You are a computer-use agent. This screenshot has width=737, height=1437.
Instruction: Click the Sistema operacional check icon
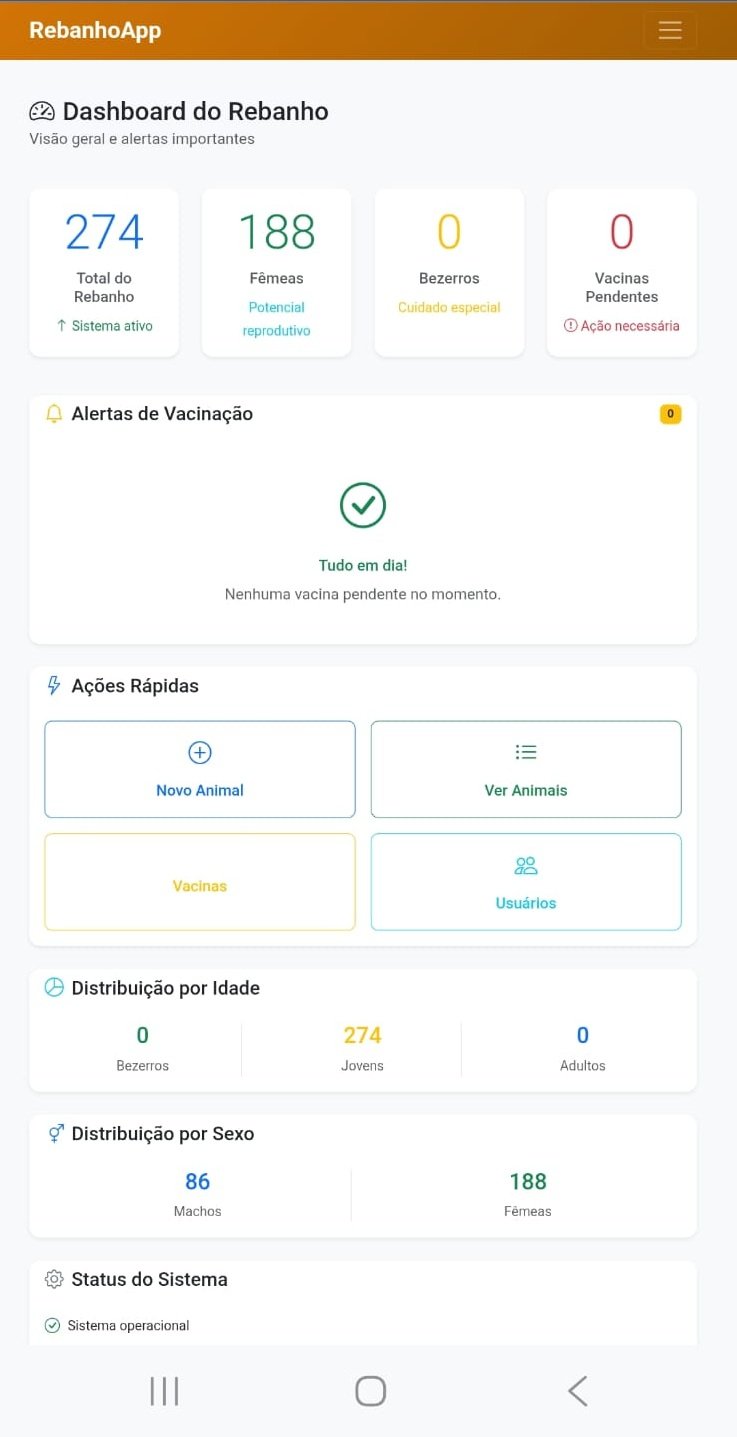[x=52, y=1324]
